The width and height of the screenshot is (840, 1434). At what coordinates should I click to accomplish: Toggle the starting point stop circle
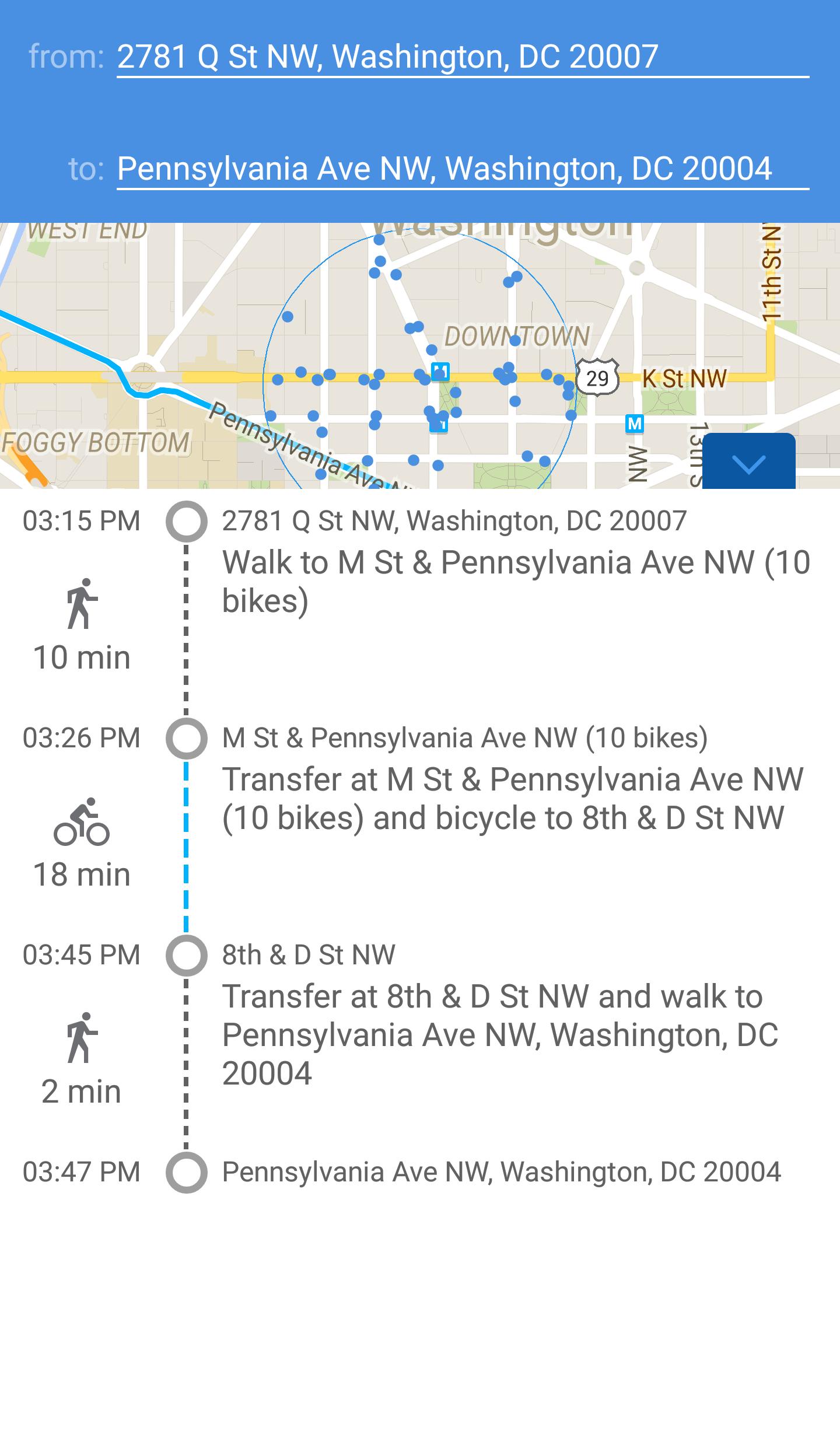[x=187, y=521]
